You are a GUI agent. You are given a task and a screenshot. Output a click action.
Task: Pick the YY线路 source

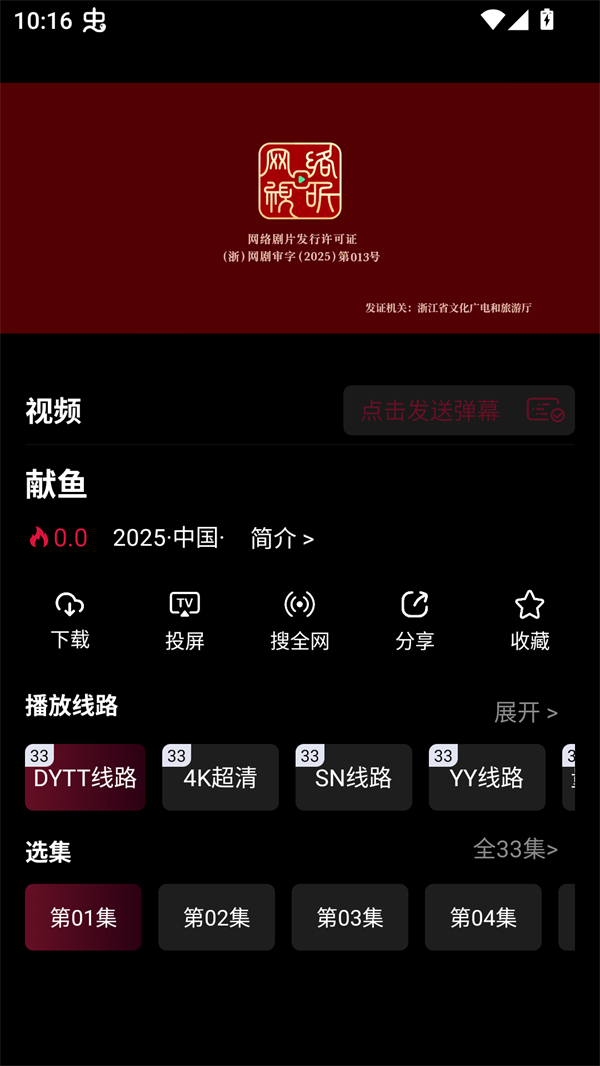tap(487, 778)
